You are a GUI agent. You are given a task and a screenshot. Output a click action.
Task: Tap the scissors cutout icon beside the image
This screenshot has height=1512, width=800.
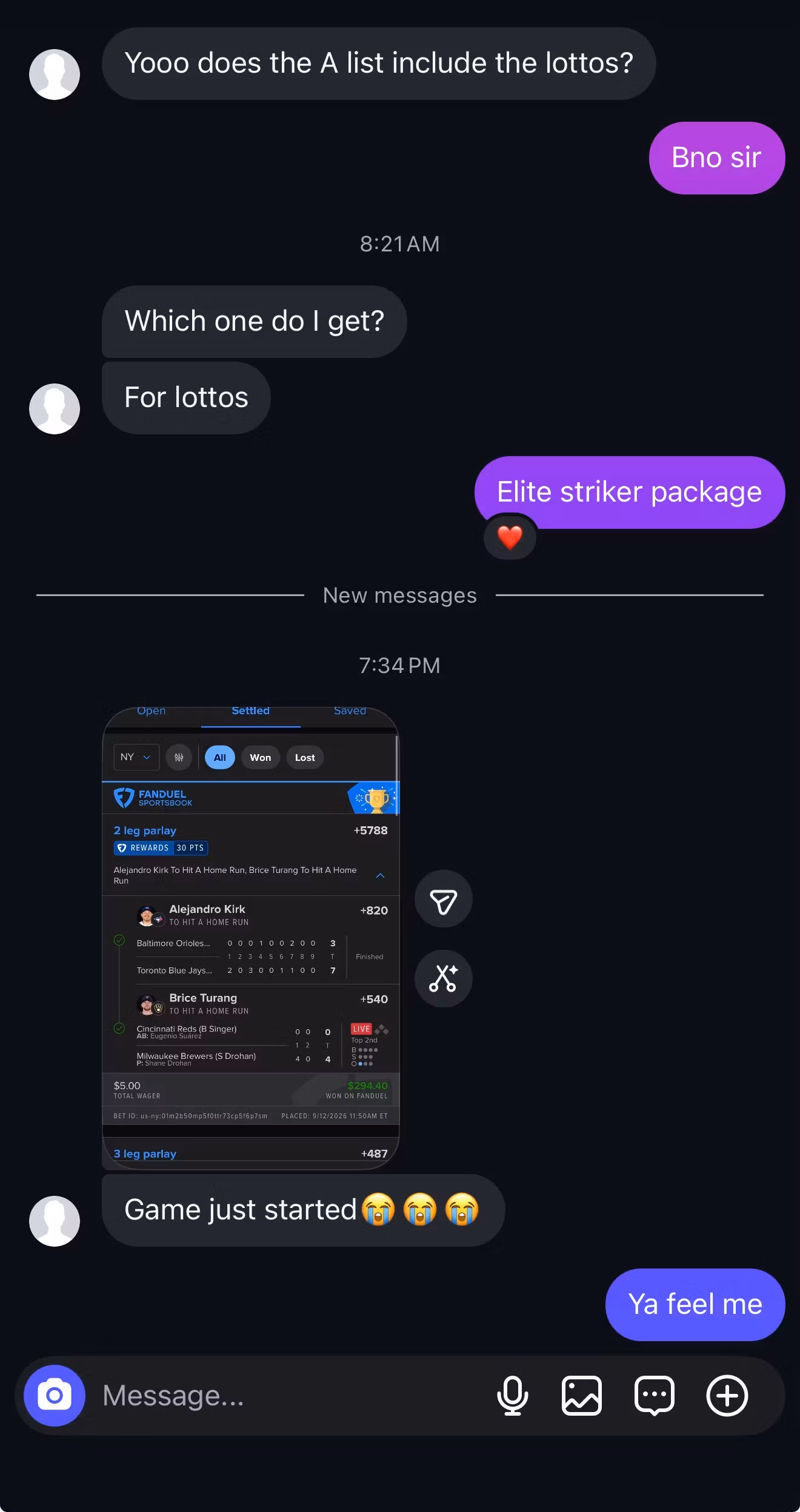tap(443, 978)
